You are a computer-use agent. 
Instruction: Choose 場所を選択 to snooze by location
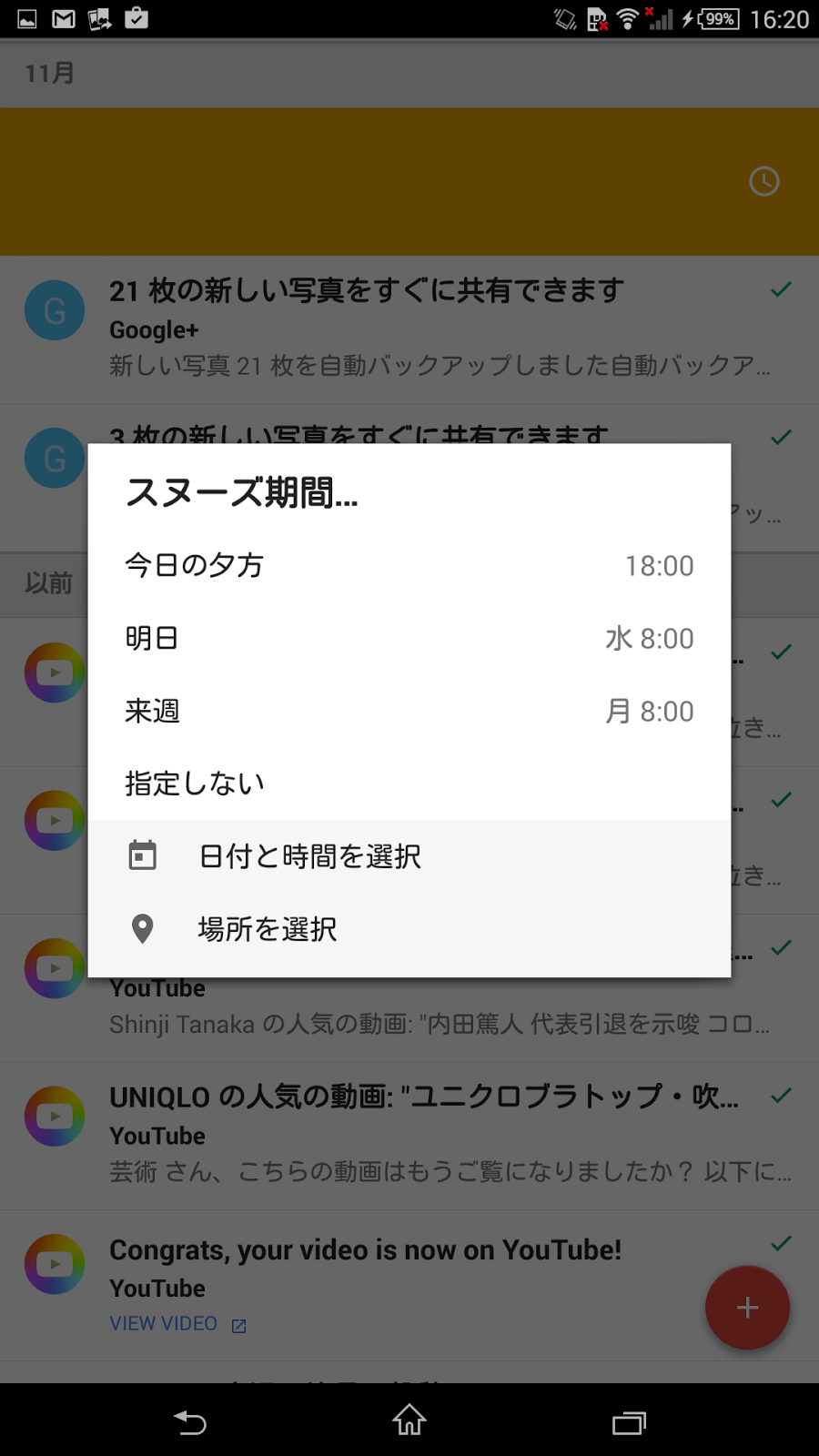point(409,929)
